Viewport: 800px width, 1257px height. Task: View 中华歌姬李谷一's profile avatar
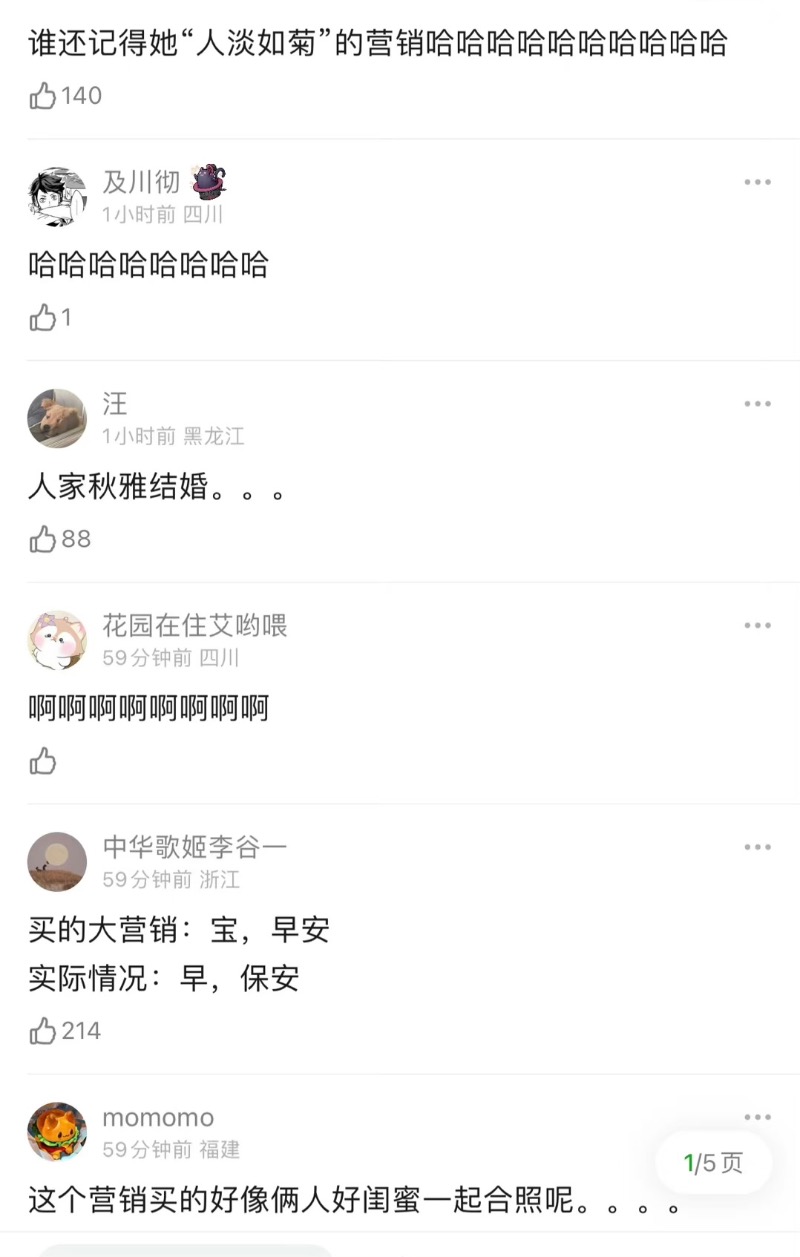57,862
